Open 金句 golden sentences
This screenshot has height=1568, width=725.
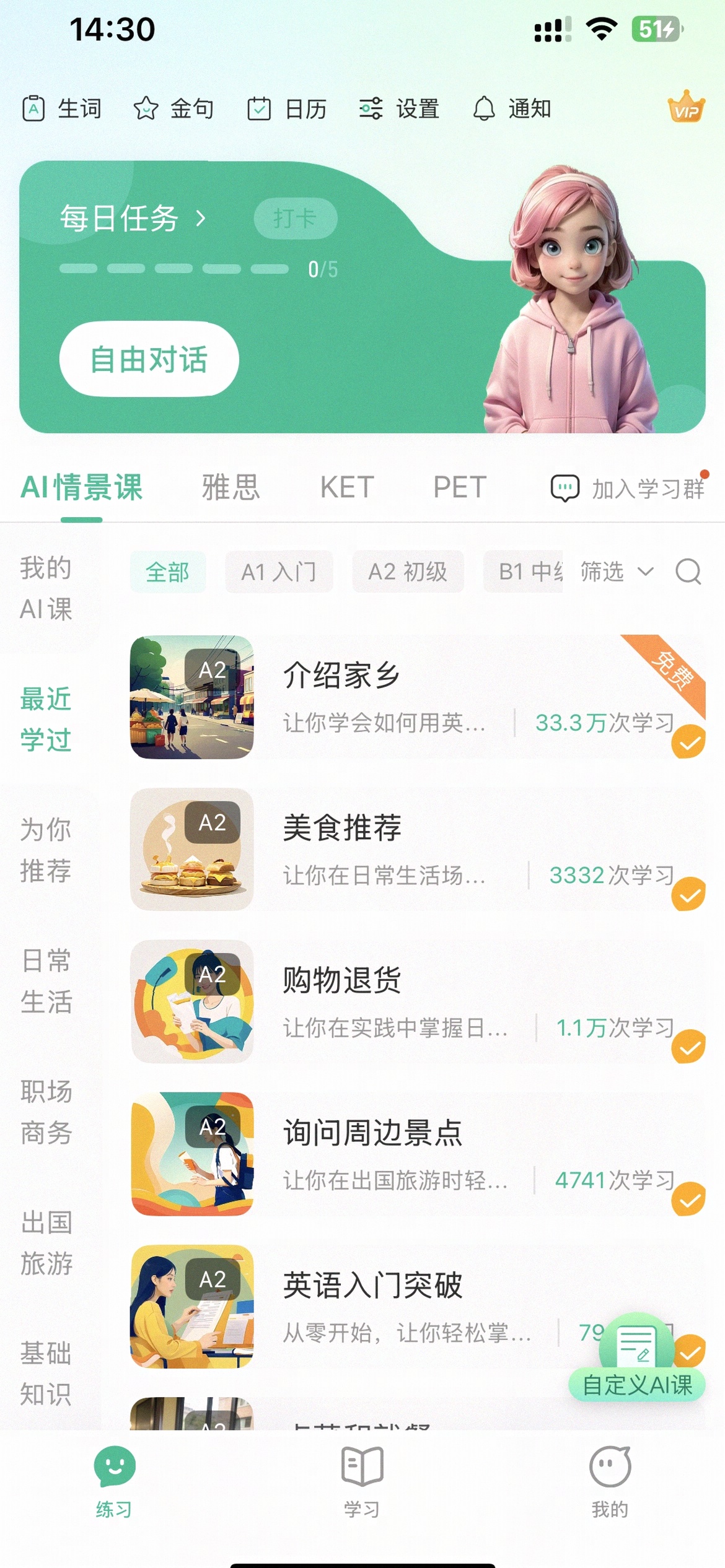point(174,108)
